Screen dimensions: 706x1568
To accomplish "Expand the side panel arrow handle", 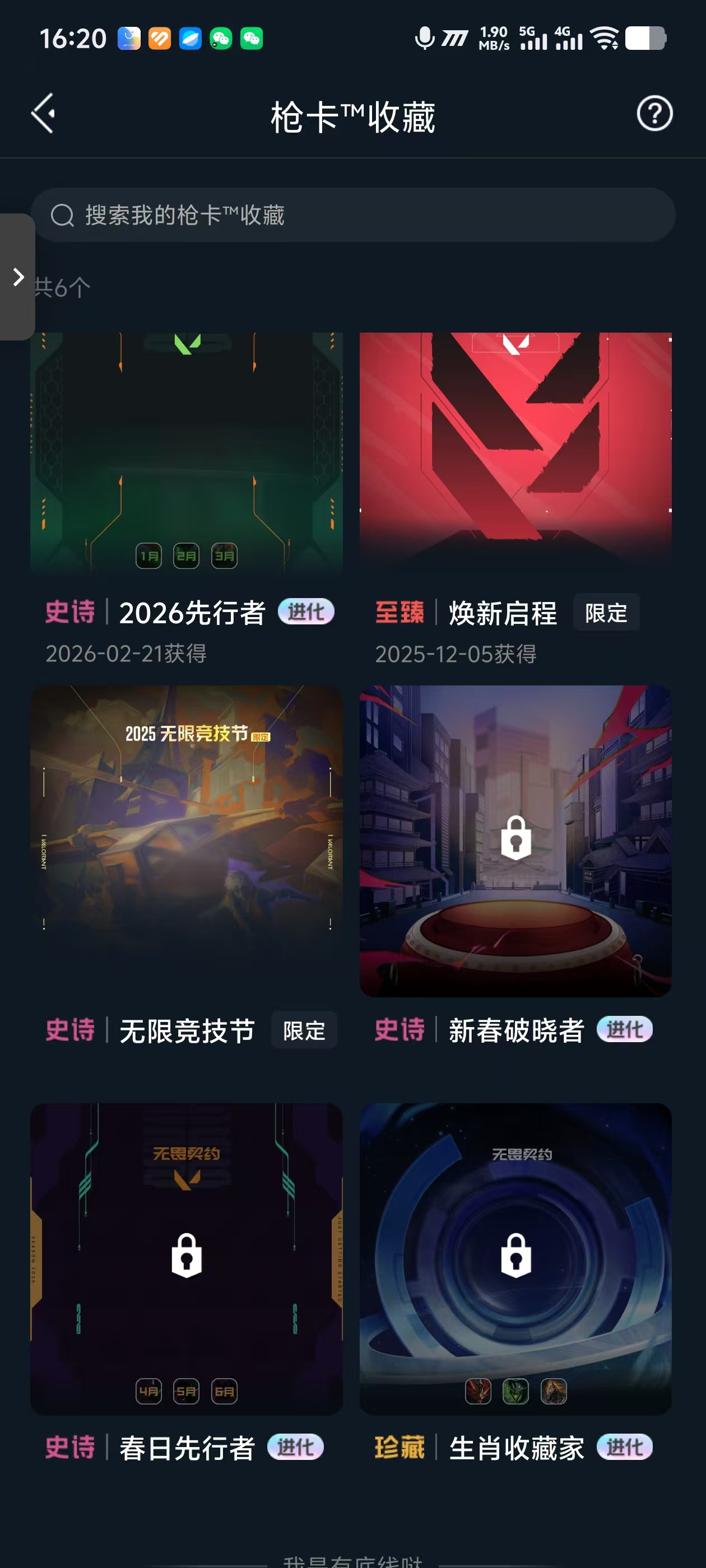I will pos(18,278).
